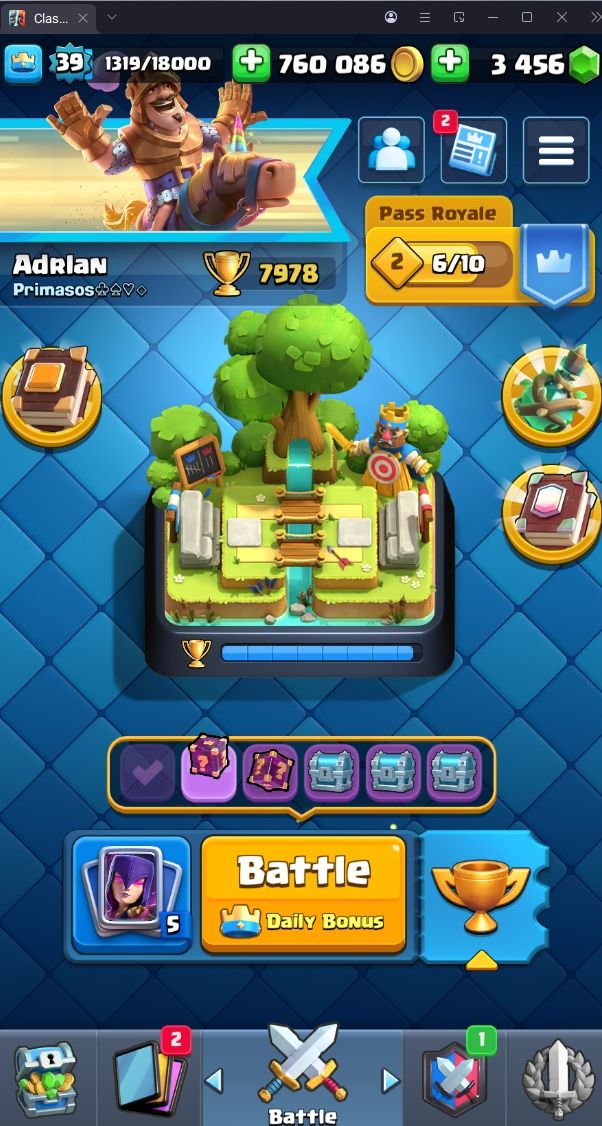602x1126 pixels.
Task: Open the gem book icon on right
Action: (551, 512)
